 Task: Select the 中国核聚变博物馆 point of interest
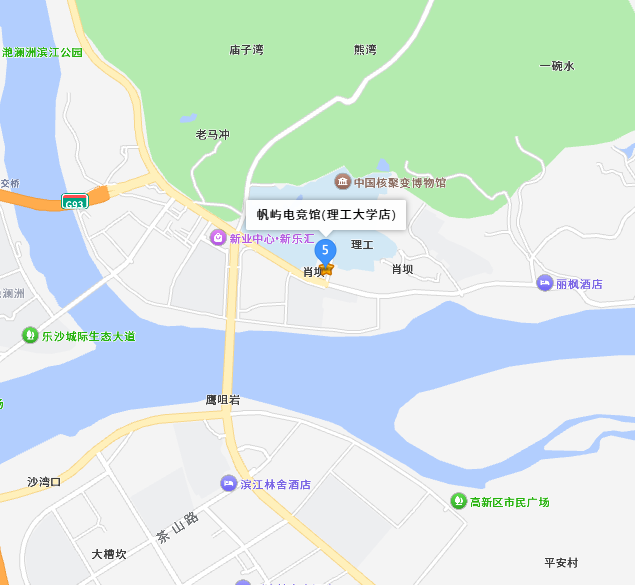343,182
